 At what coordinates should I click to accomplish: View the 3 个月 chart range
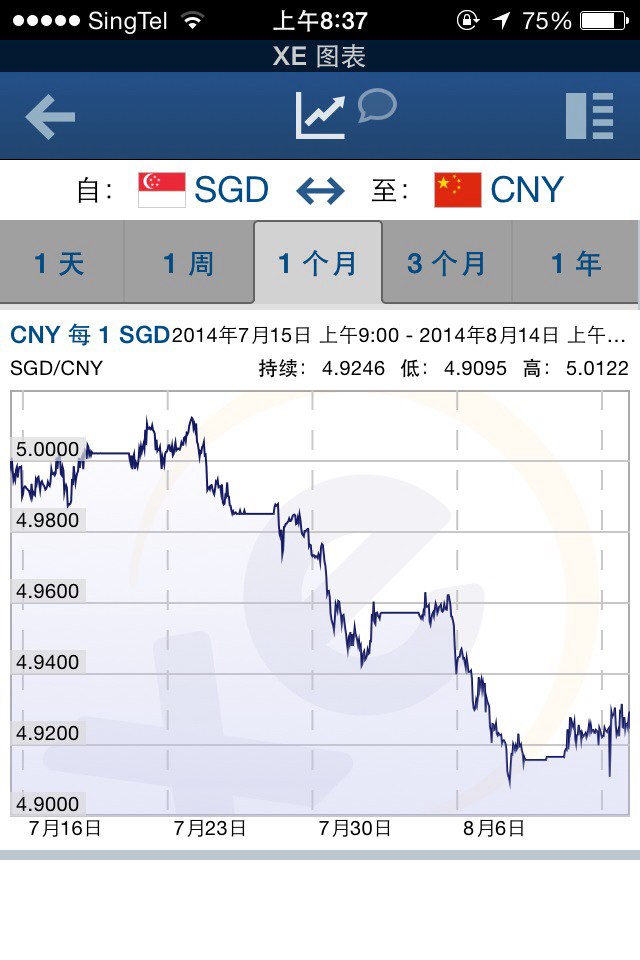point(447,264)
